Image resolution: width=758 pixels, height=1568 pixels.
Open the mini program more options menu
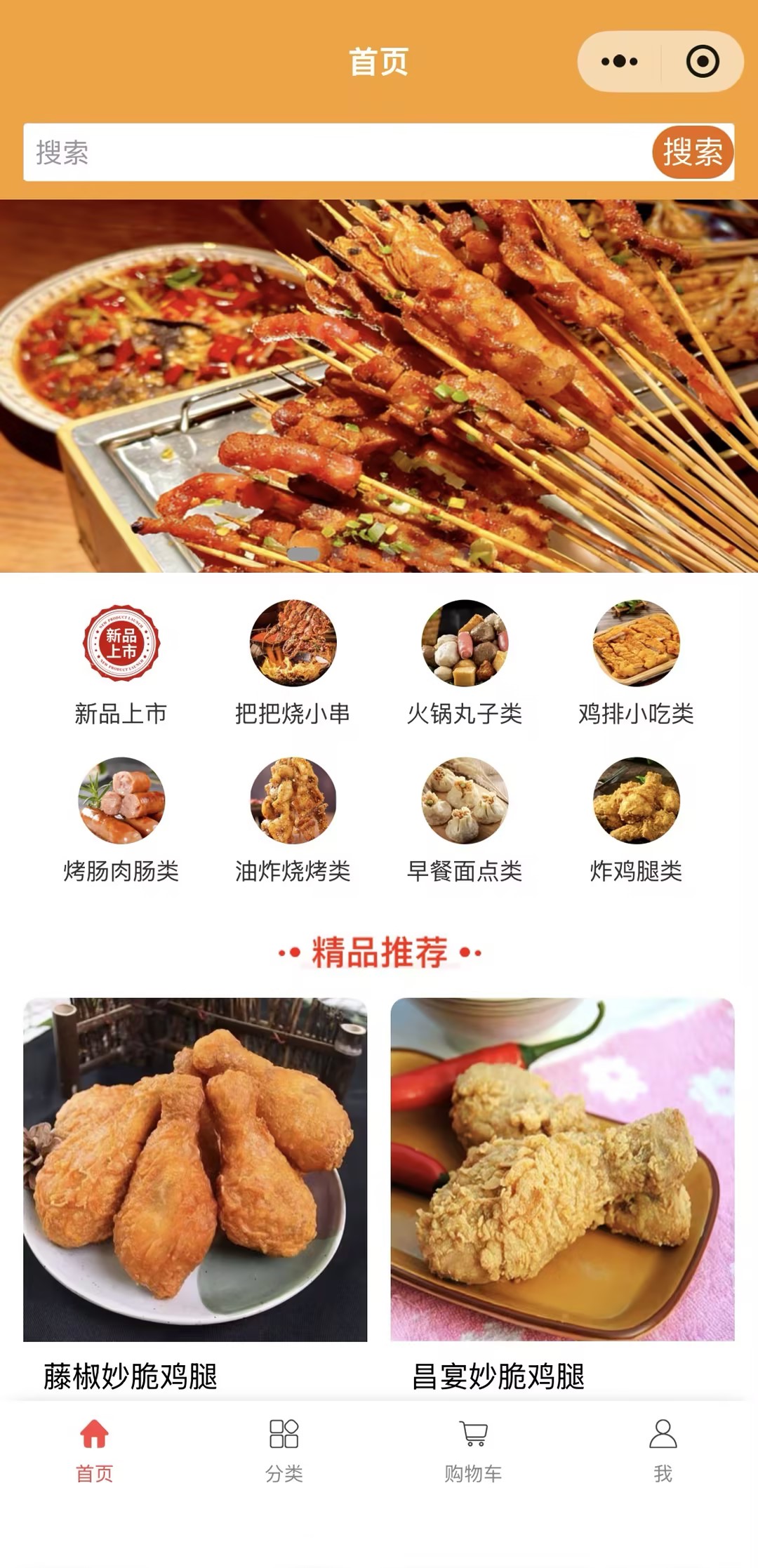click(619, 62)
